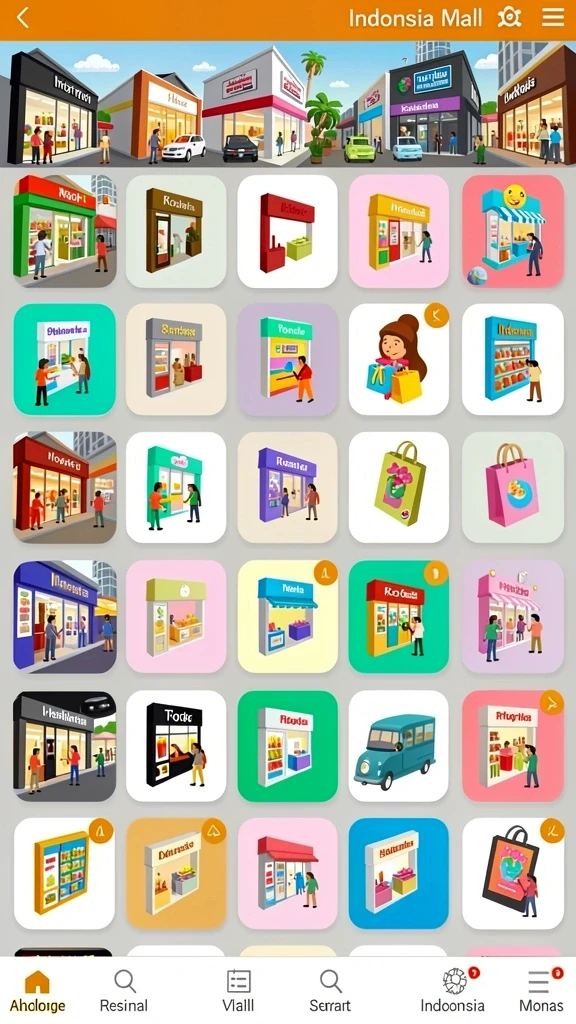
Task: Choose the black Todc store tile
Action: [176, 746]
